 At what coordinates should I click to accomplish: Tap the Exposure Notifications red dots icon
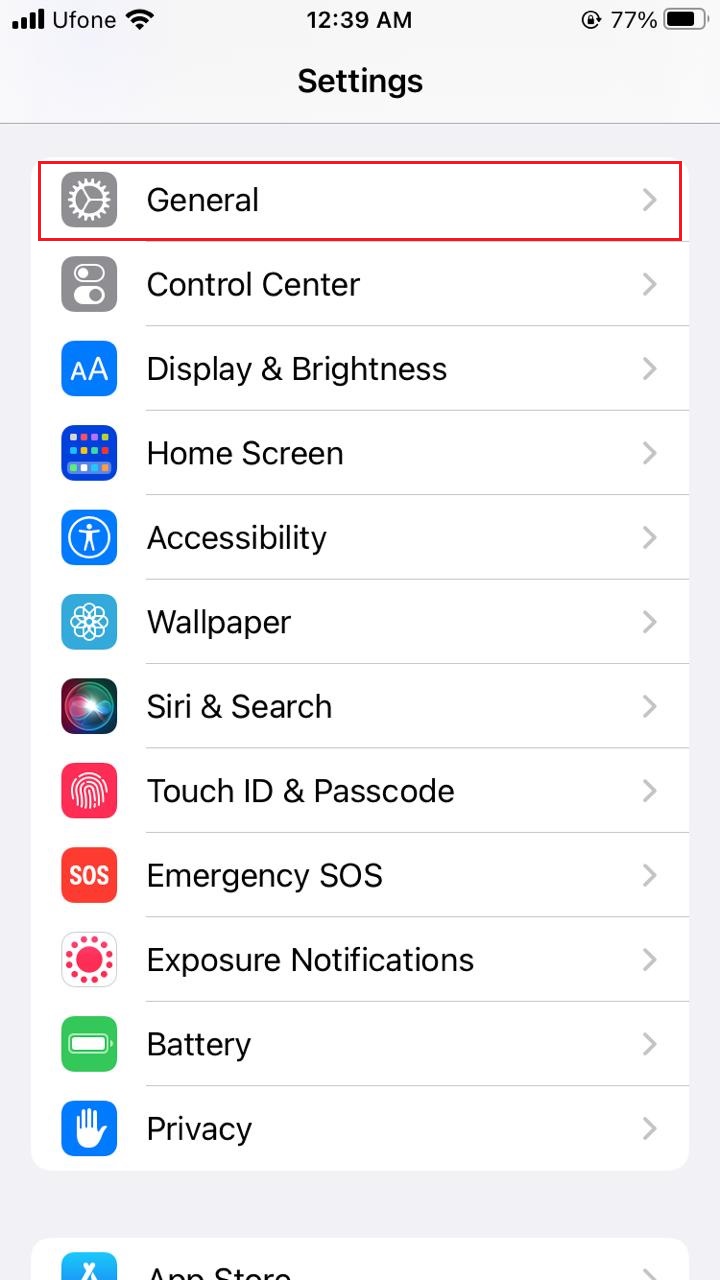click(x=88, y=960)
